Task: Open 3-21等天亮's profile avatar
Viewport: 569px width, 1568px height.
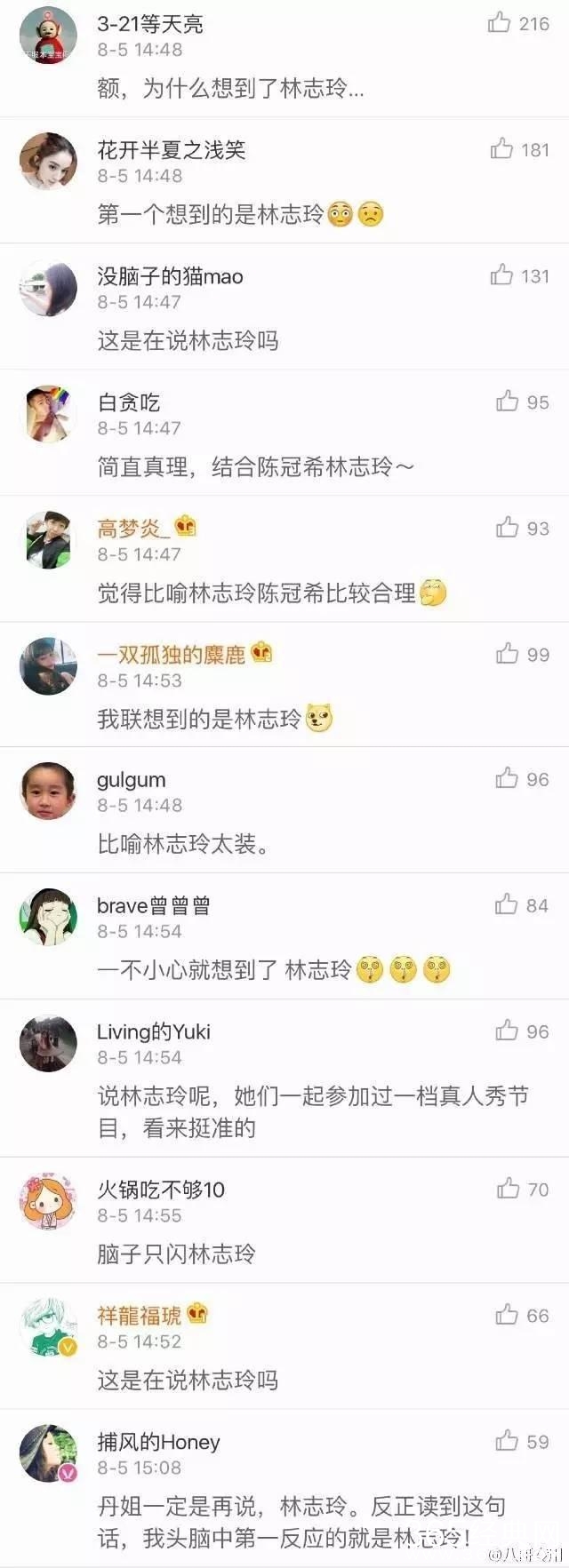Action: [x=48, y=36]
